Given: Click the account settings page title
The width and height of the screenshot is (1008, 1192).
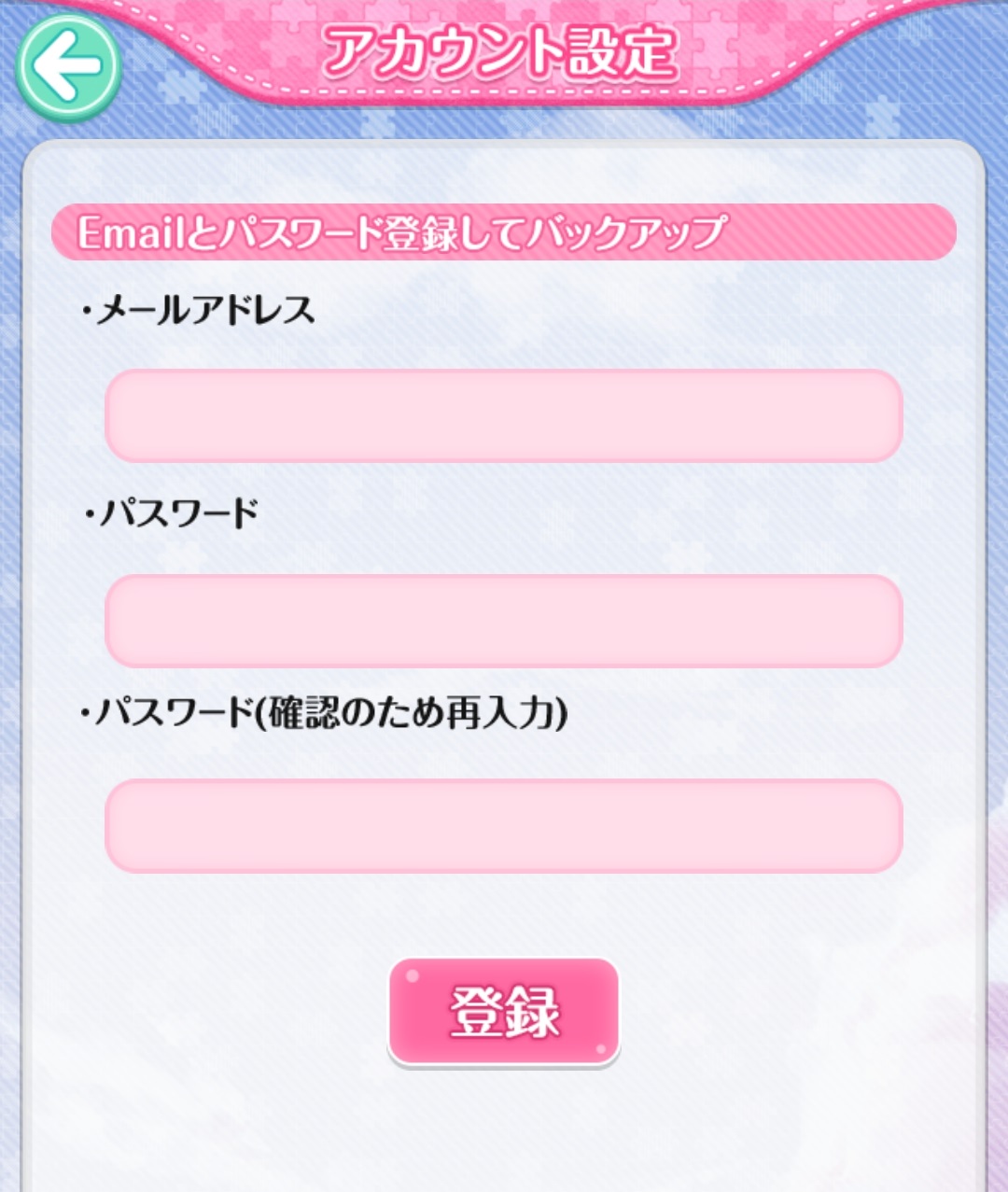Looking at the screenshot, I should tap(504, 53).
